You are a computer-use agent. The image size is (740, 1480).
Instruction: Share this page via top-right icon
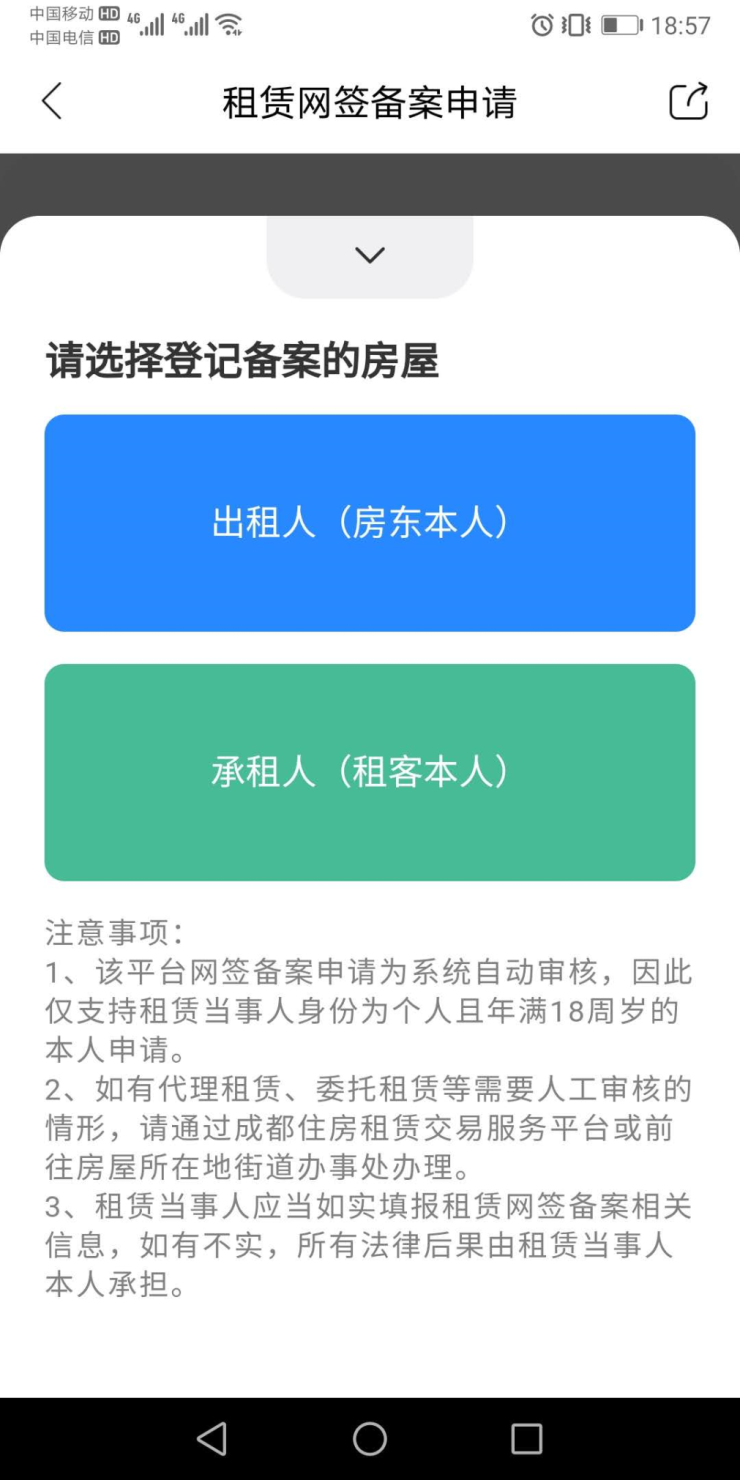click(x=688, y=102)
